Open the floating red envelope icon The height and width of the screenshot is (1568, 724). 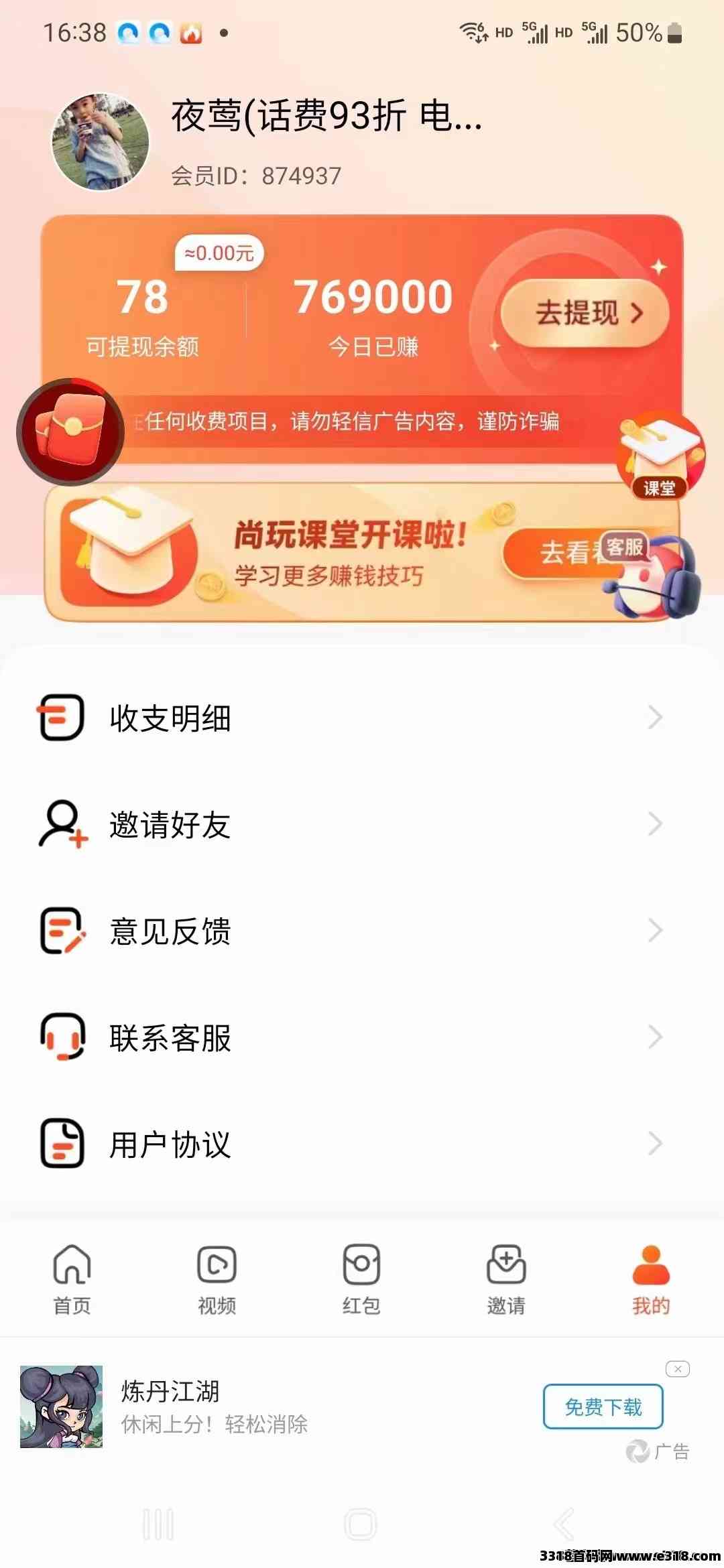70,432
